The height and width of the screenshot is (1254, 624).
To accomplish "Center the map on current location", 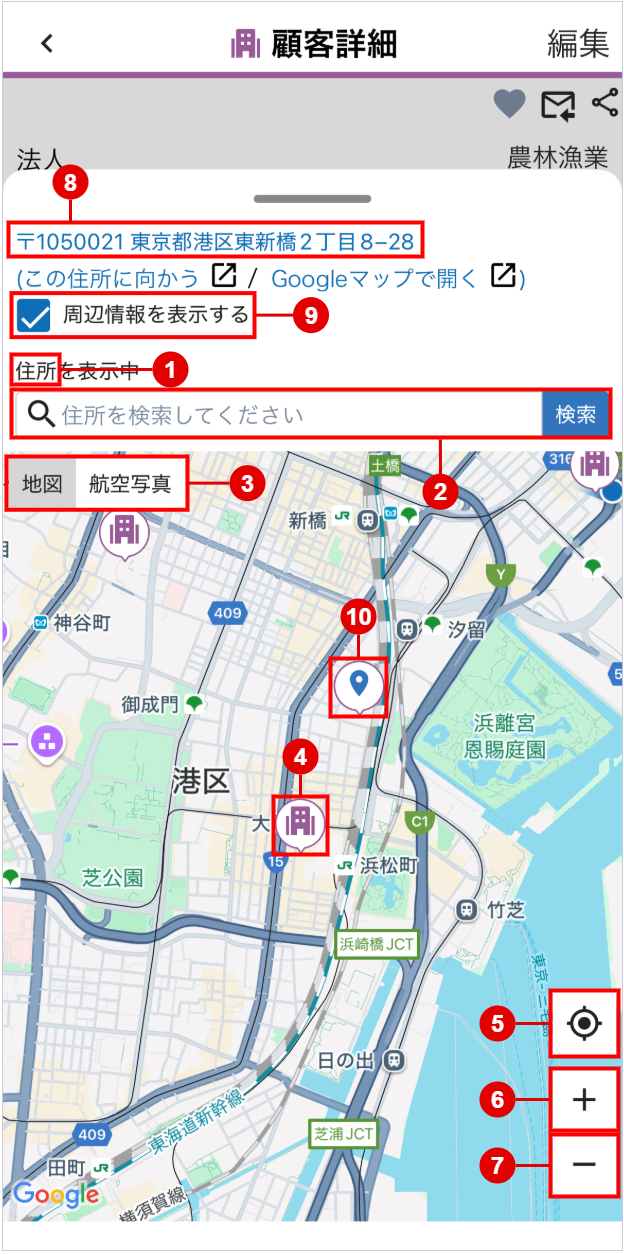I will tap(584, 1024).
